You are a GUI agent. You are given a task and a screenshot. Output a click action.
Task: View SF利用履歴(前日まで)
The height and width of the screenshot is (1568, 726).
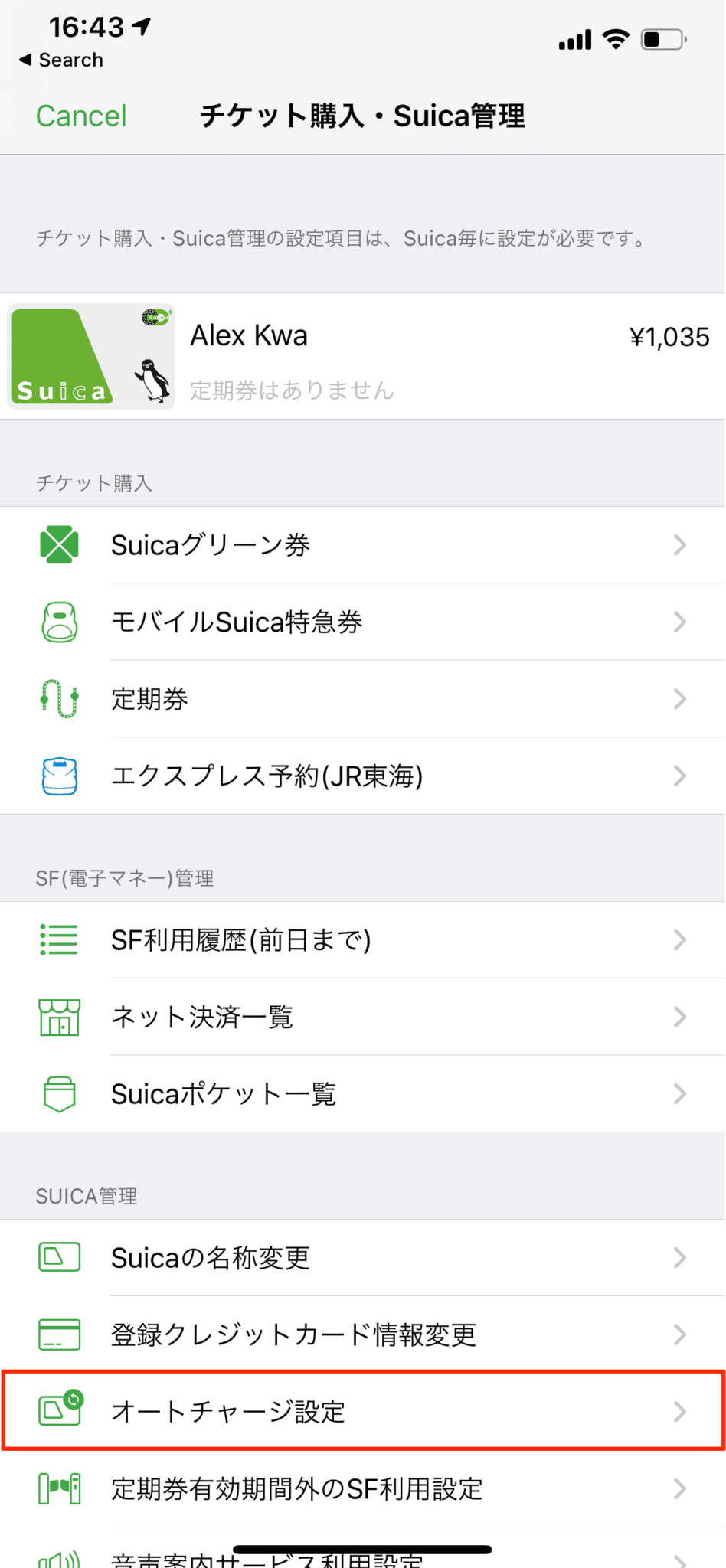pos(363,940)
